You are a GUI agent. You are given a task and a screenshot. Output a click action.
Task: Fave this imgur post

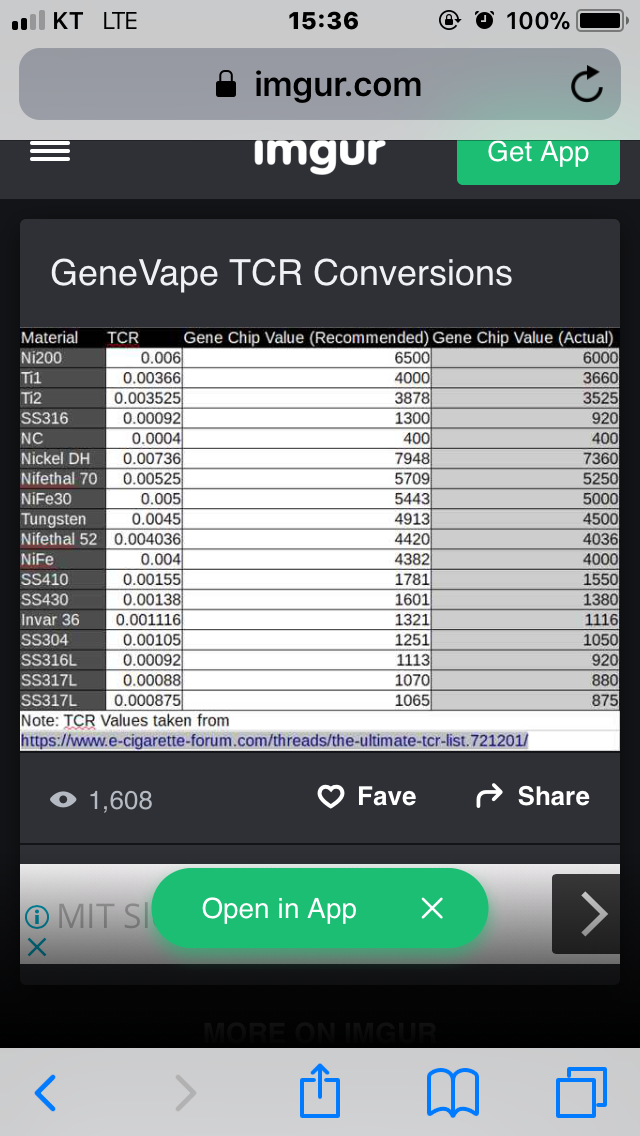coord(366,796)
